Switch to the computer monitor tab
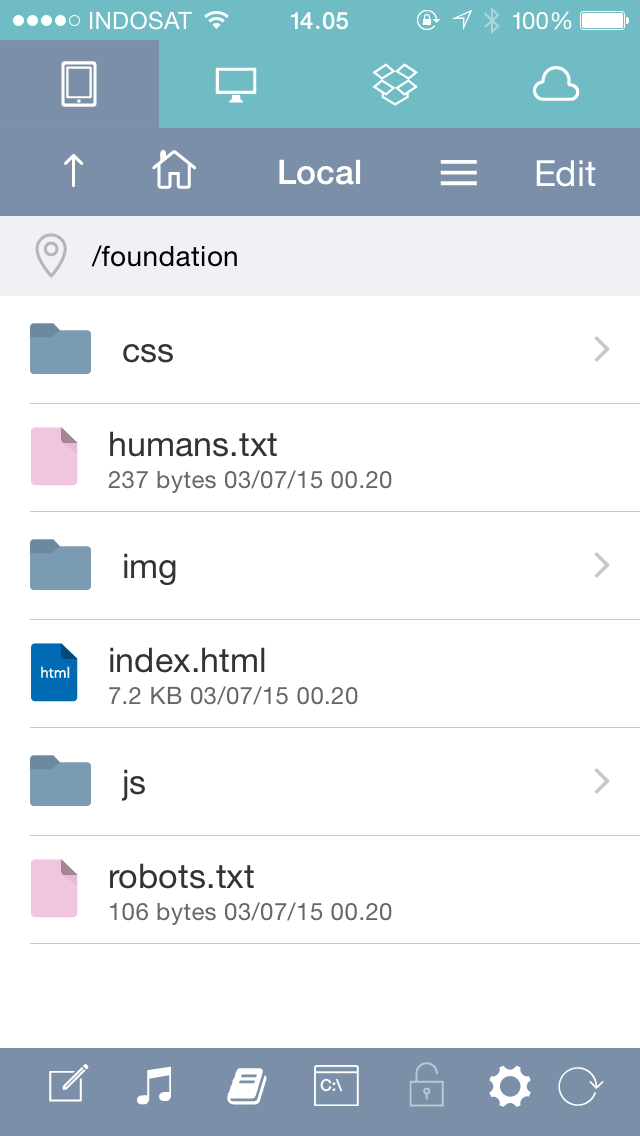The width and height of the screenshot is (640, 1136). pyautogui.click(x=236, y=84)
